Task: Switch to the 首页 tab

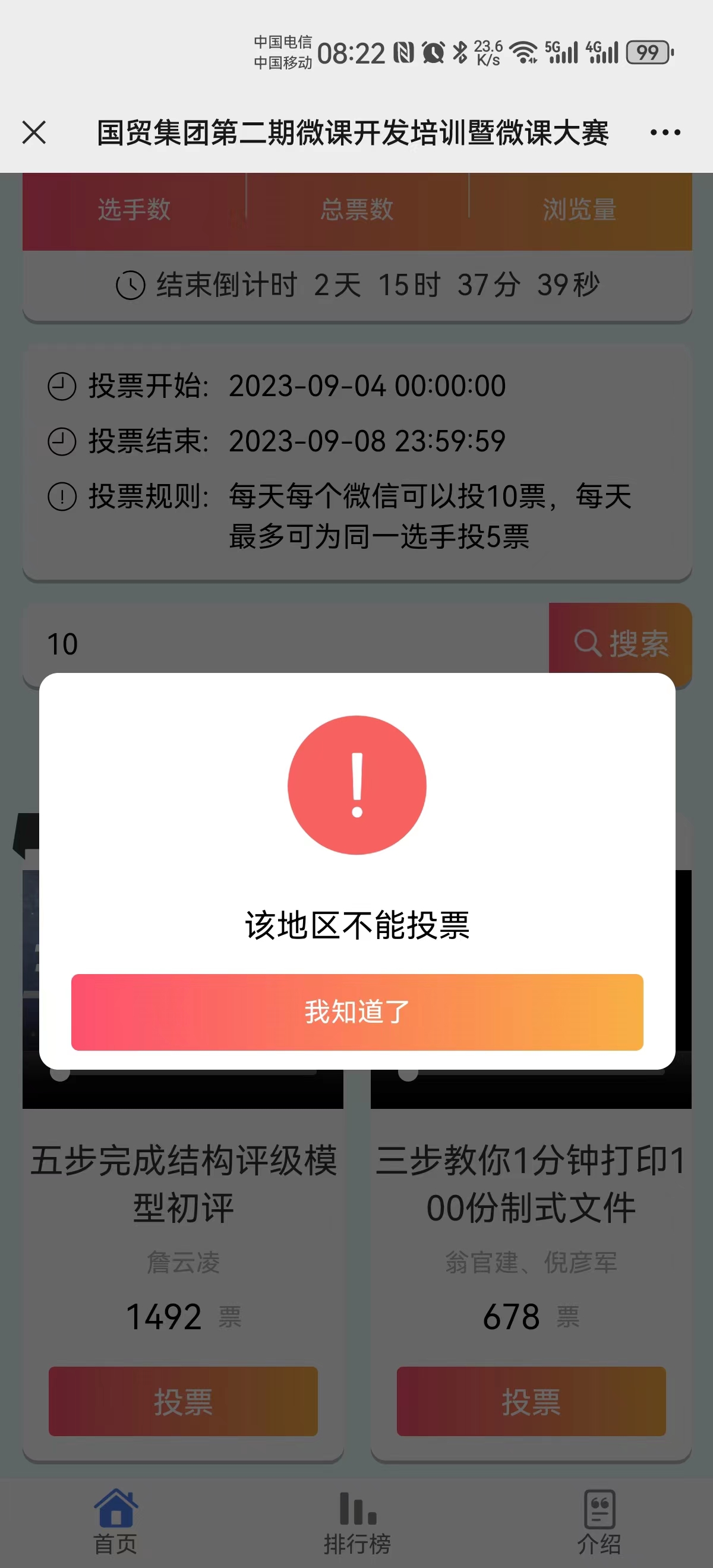Action: (116, 1522)
